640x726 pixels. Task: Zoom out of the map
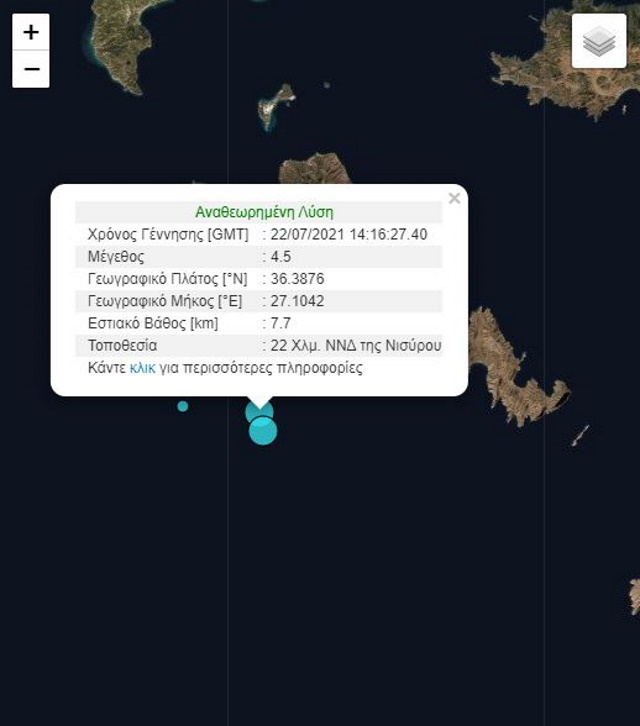tap(31, 69)
